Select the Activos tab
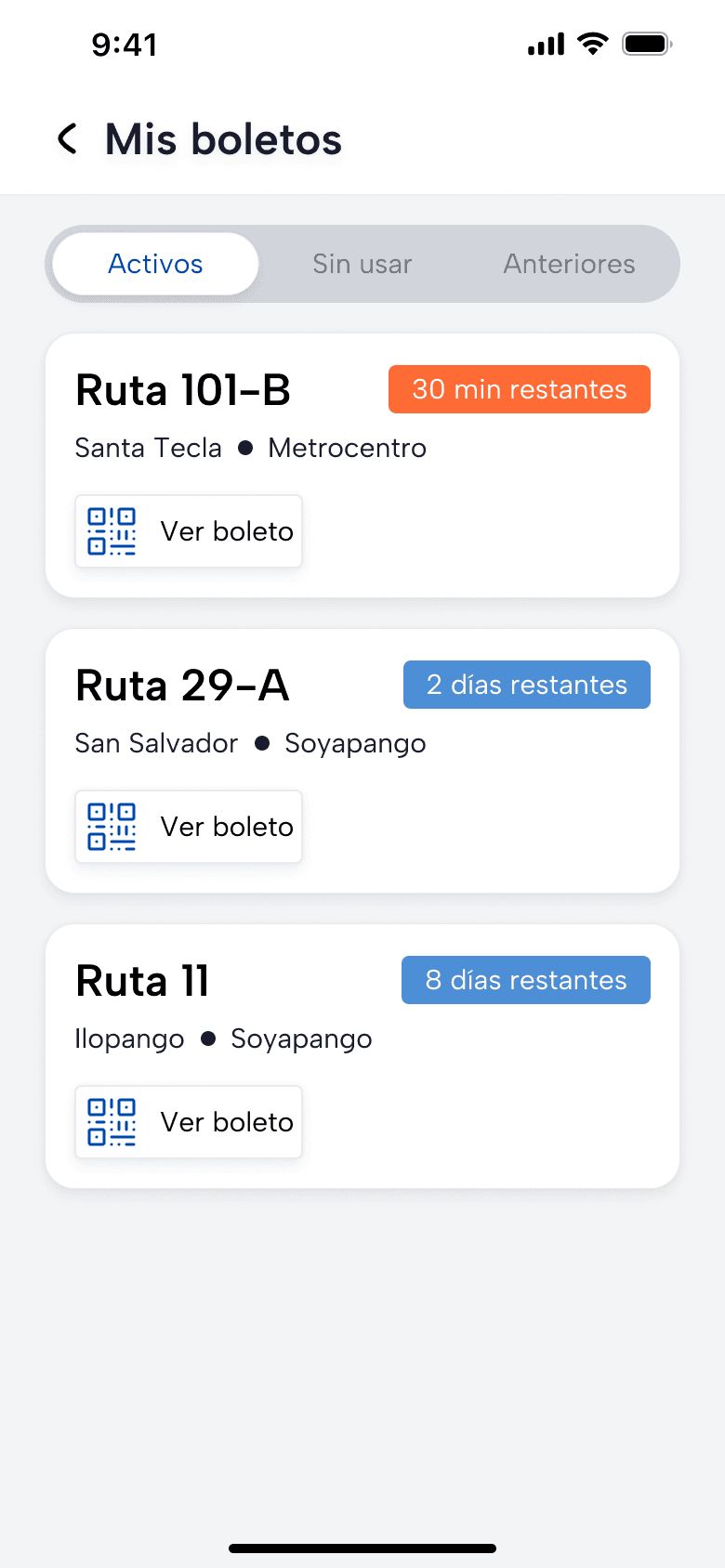Viewport: 725px width, 1568px height. tap(154, 264)
